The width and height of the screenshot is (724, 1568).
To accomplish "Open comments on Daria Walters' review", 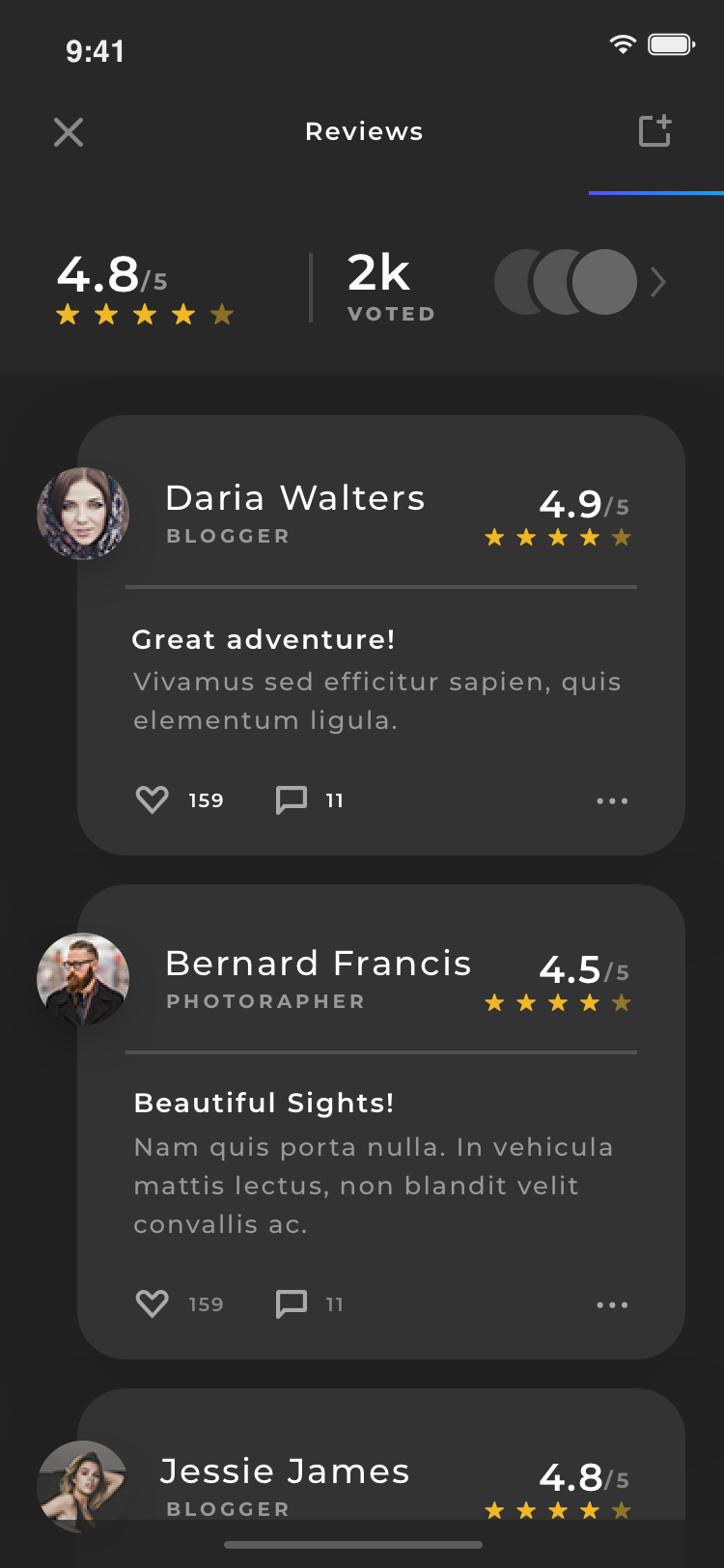I will [x=292, y=799].
